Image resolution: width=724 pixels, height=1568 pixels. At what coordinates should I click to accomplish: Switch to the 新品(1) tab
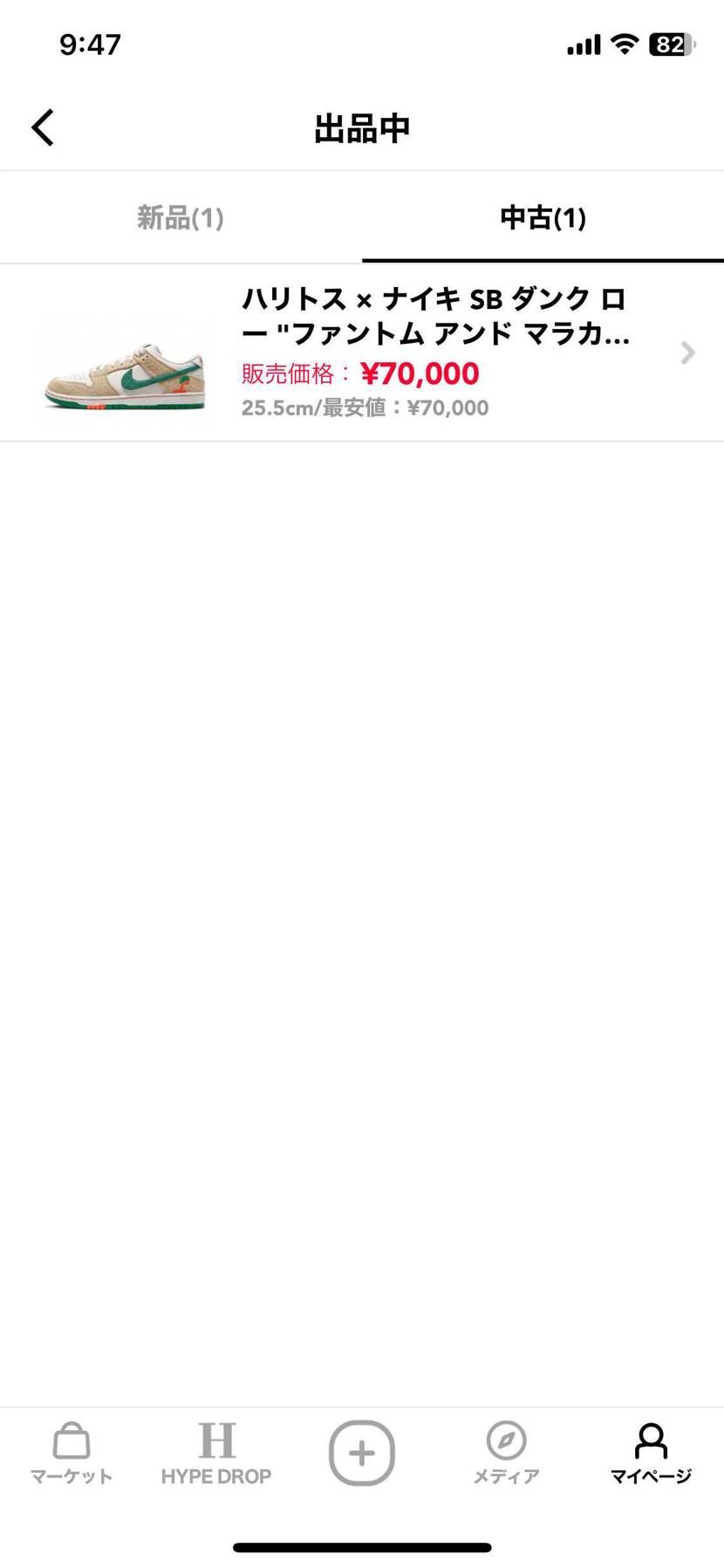click(181, 218)
